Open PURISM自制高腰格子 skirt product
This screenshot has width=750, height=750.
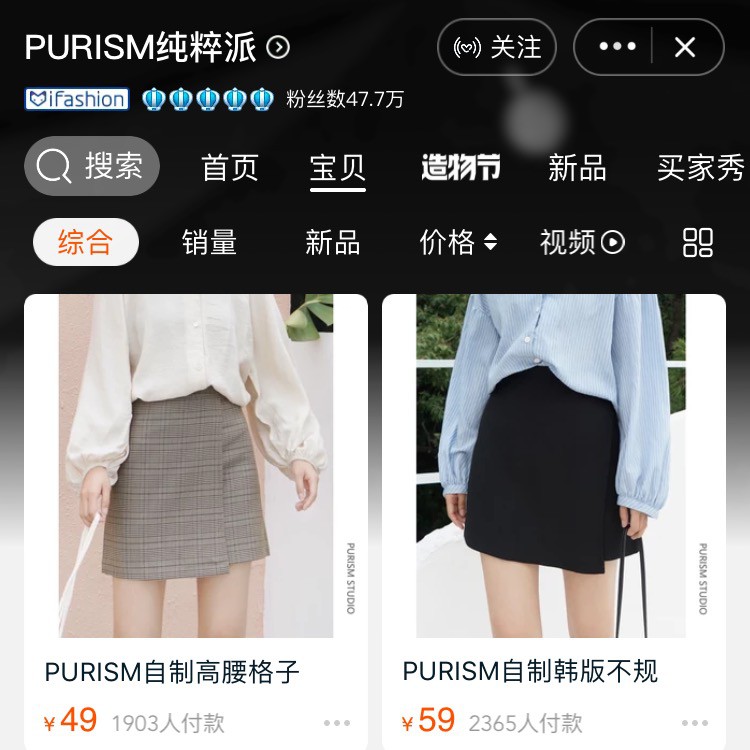click(196, 465)
